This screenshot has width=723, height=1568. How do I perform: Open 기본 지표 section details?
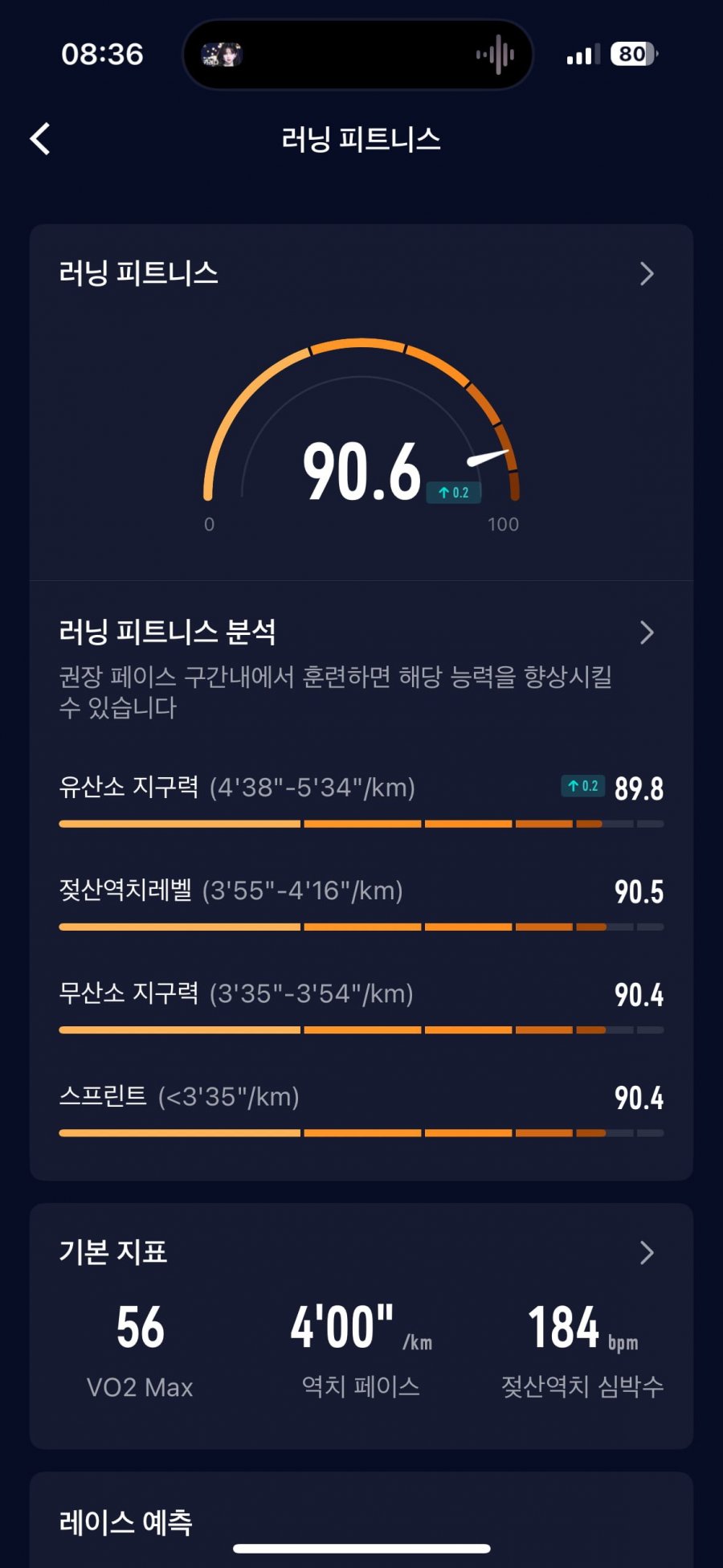(x=646, y=1252)
